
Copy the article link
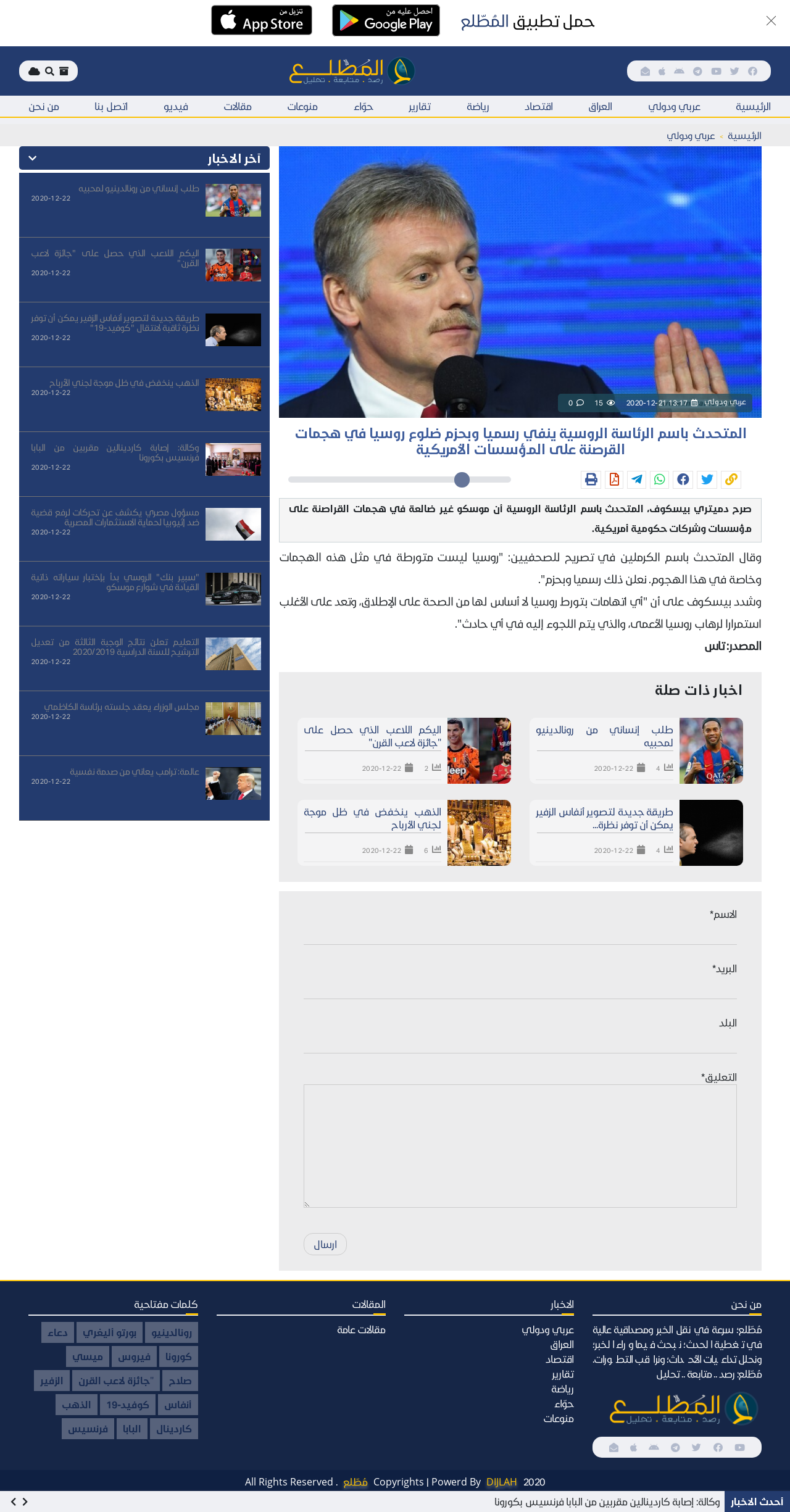point(731,480)
